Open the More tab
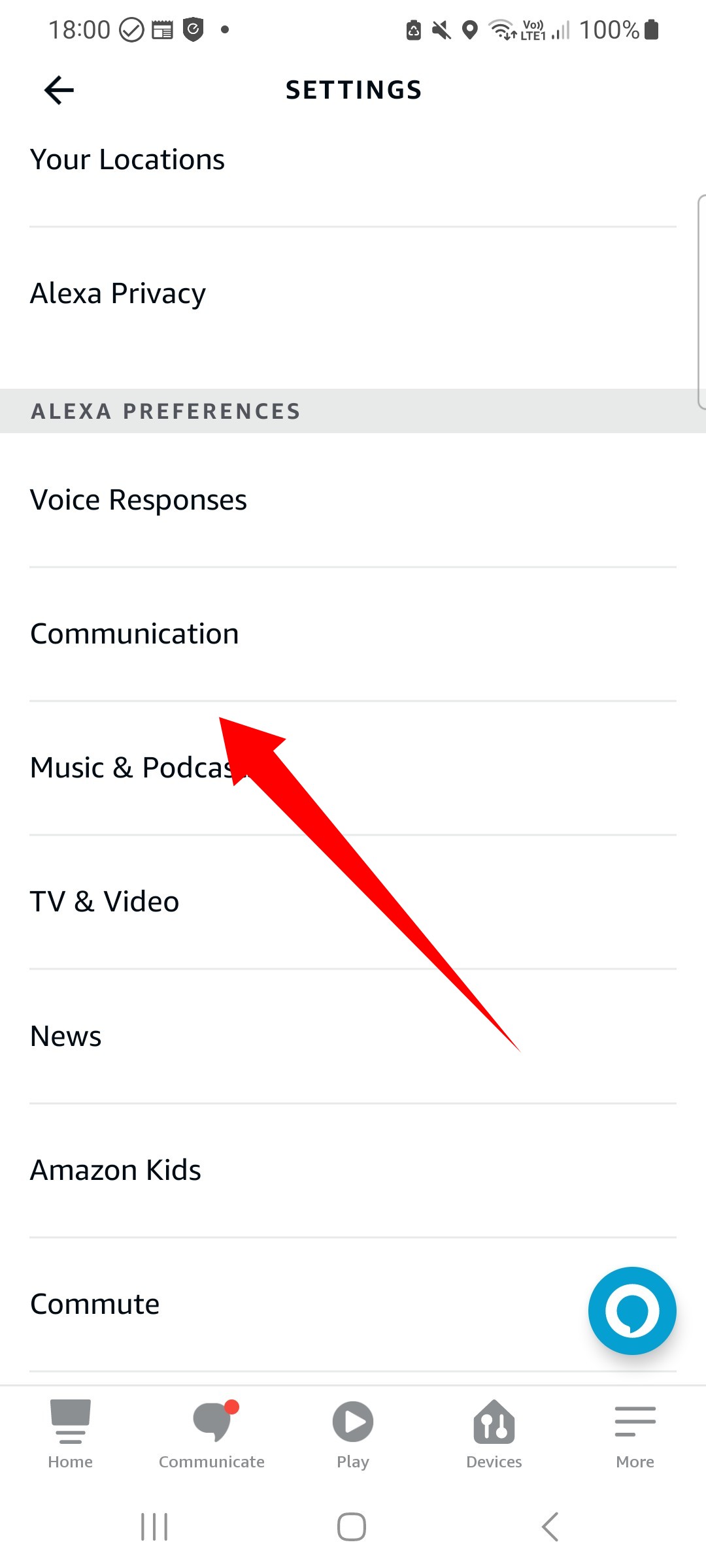Screen dimensions: 706x1568 pos(635,1434)
